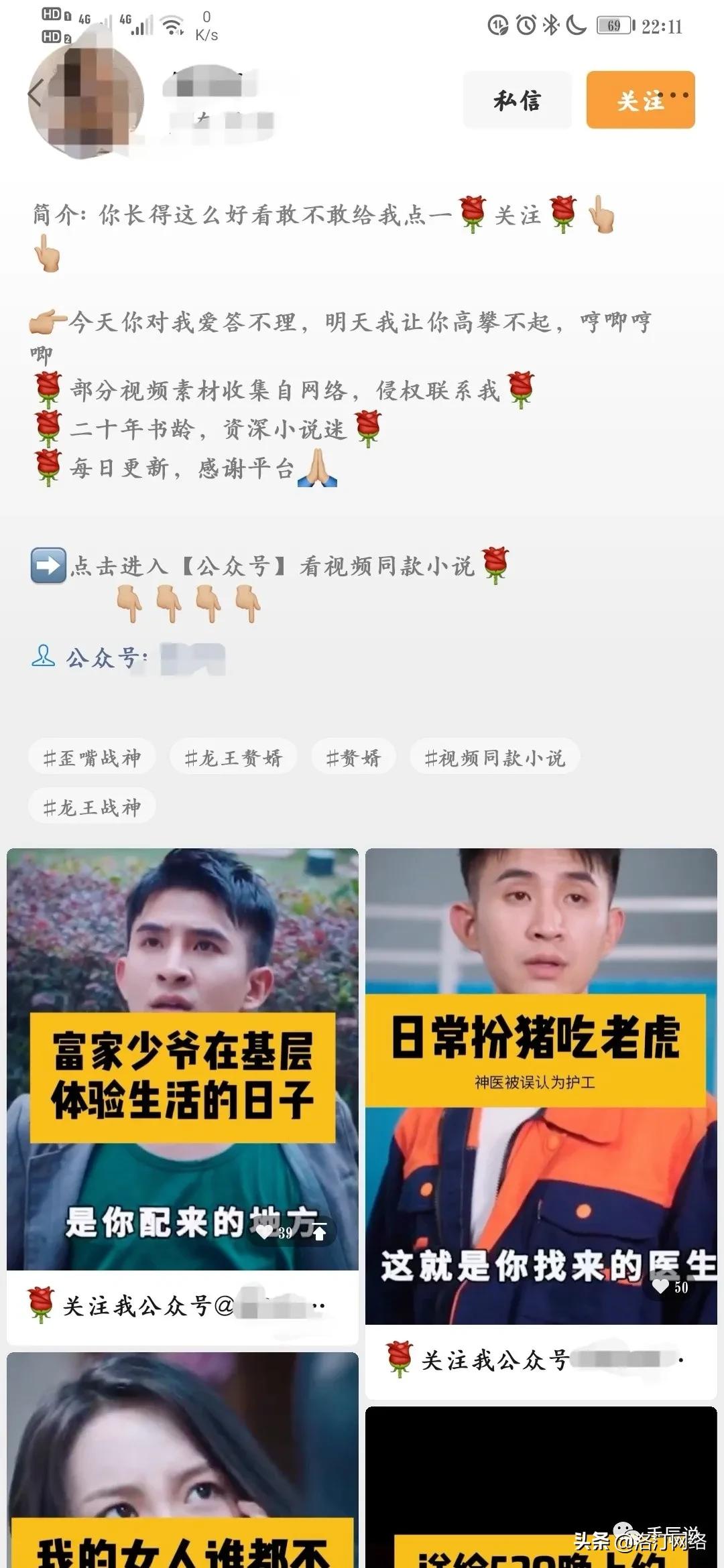
Task: Open the #龙王赘婿 hashtag
Action: pyautogui.click(x=235, y=756)
